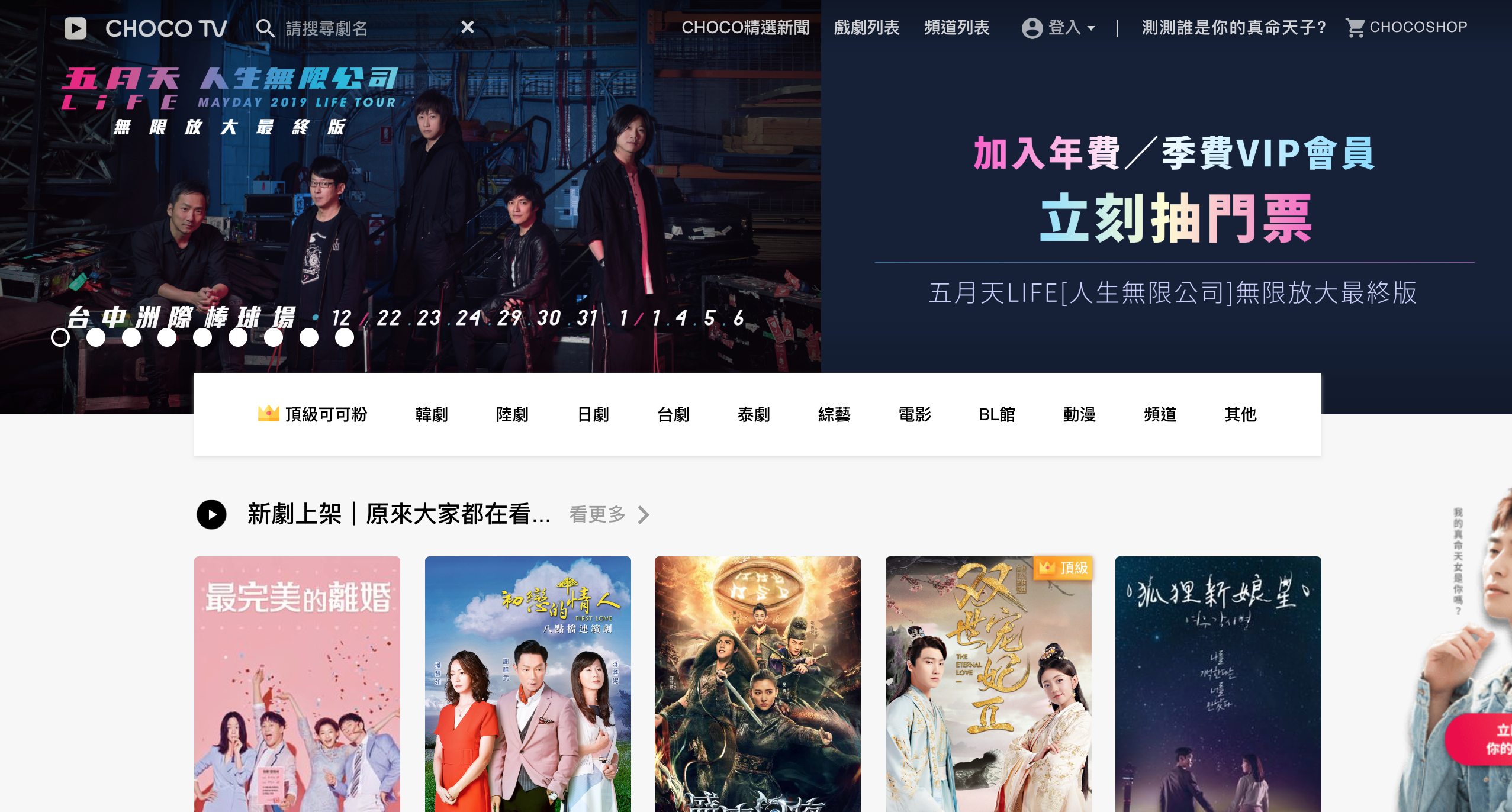
Task: Browse the 日劇 category
Action: pos(593,414)
